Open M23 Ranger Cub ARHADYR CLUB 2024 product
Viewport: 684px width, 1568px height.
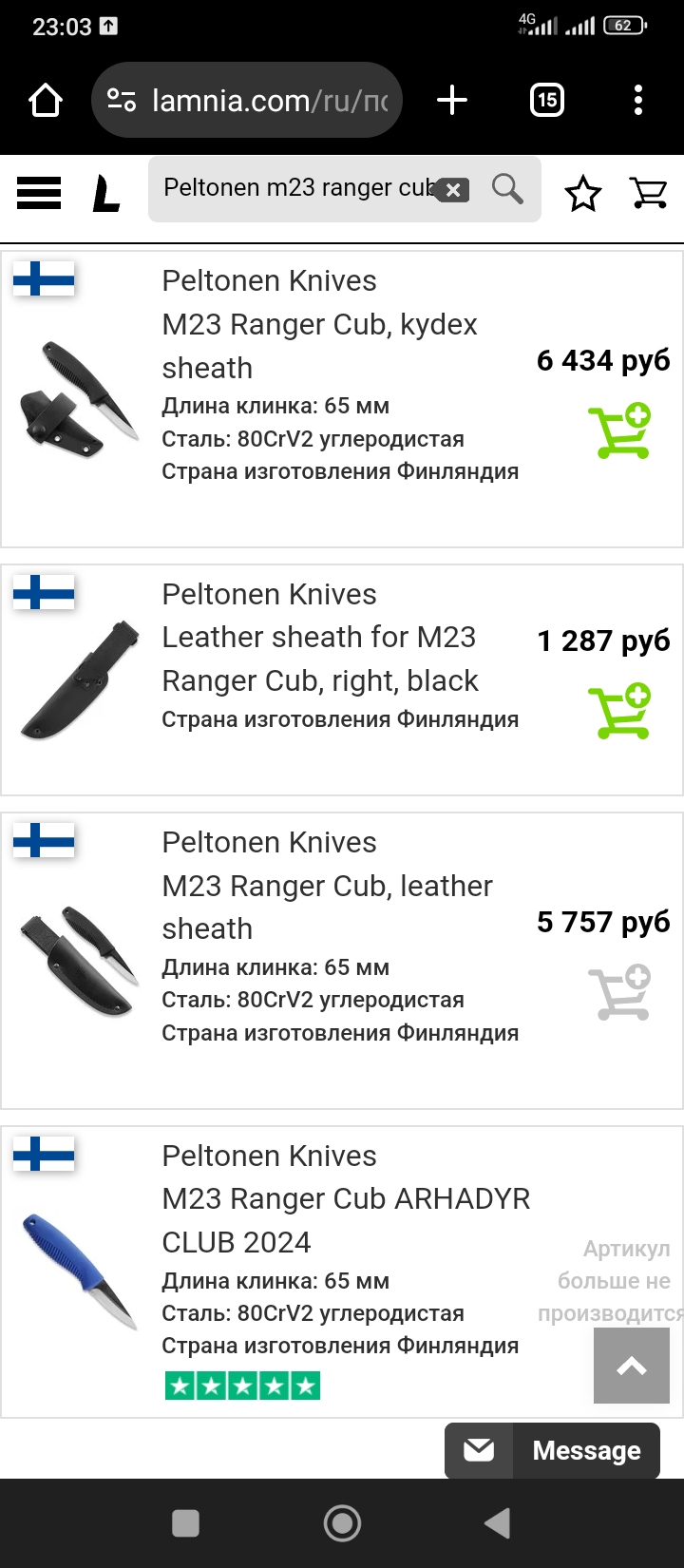click(x=346, y=1199)
